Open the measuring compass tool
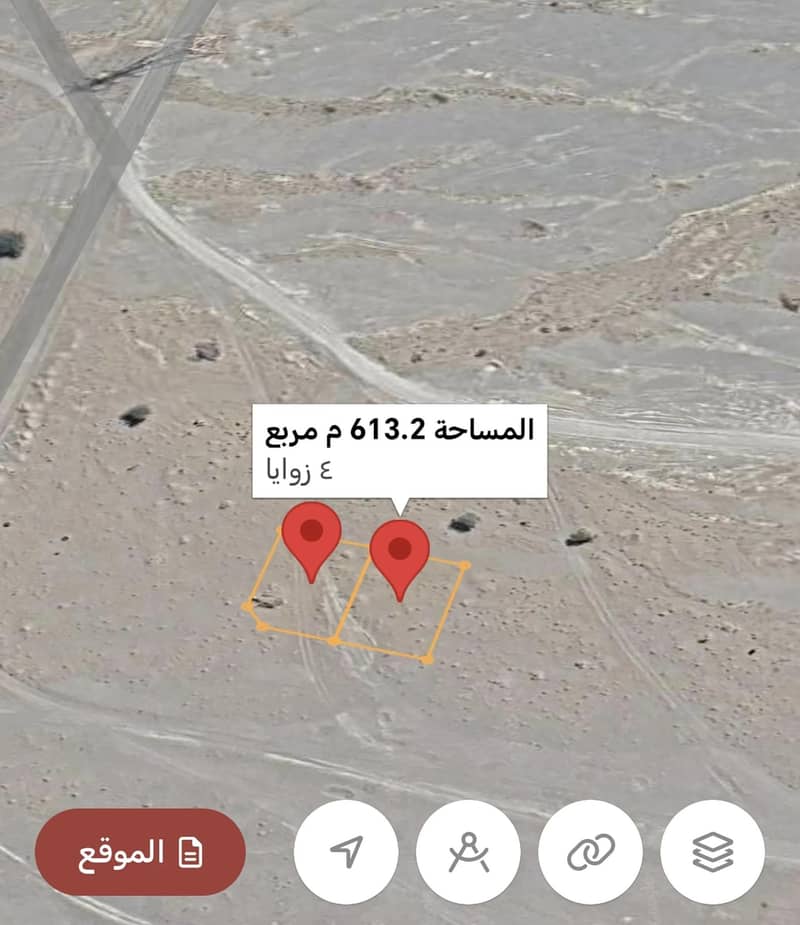The width and height of the screenshot is (800, 925). 468,852
